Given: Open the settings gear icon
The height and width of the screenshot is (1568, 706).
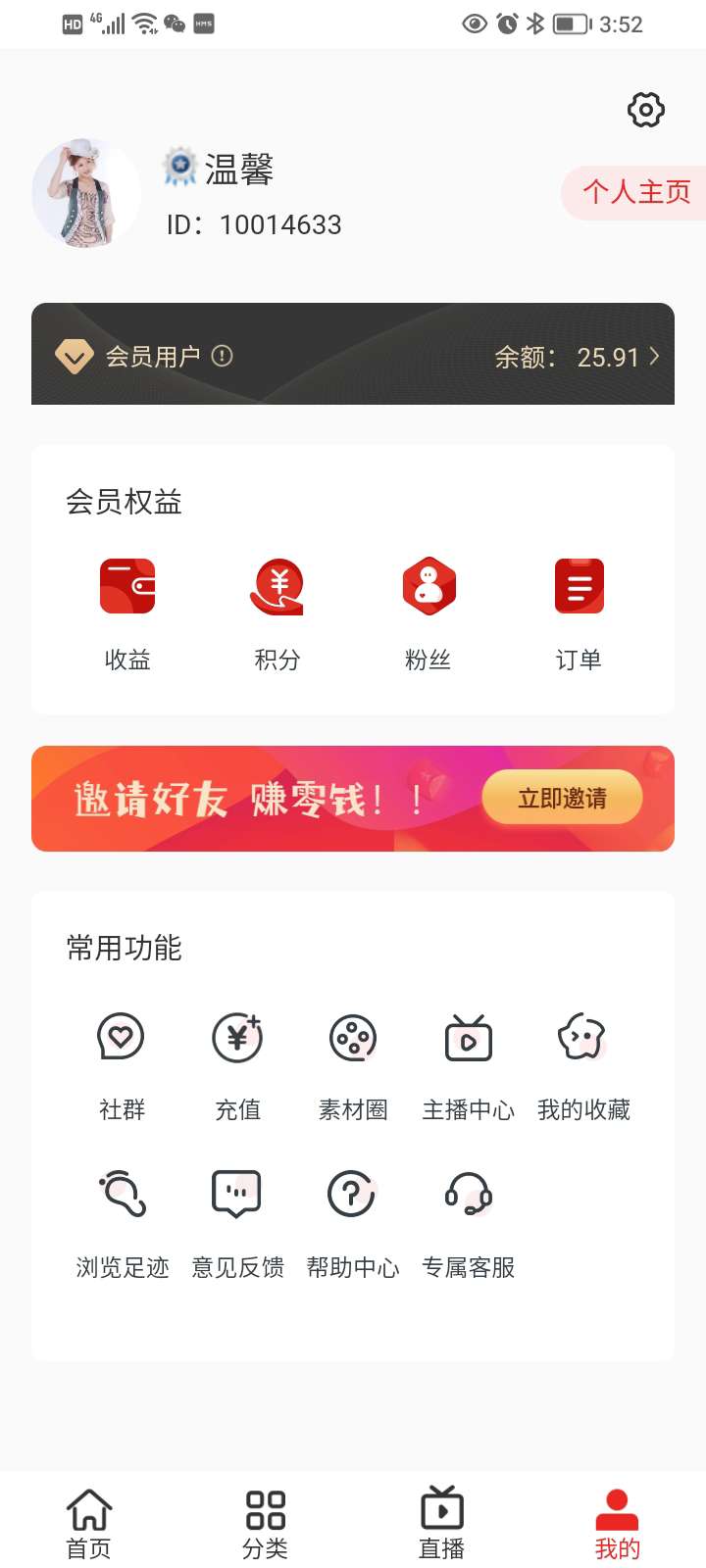Looking at the screenshot, I should [x=646, y=110].
